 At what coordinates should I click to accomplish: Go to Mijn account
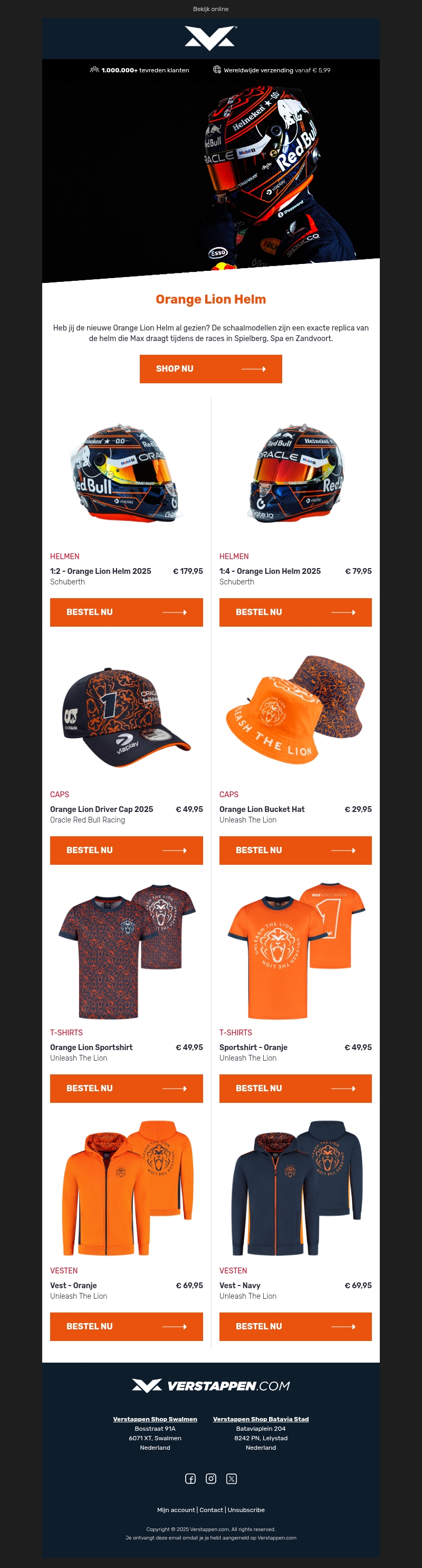176,1509
